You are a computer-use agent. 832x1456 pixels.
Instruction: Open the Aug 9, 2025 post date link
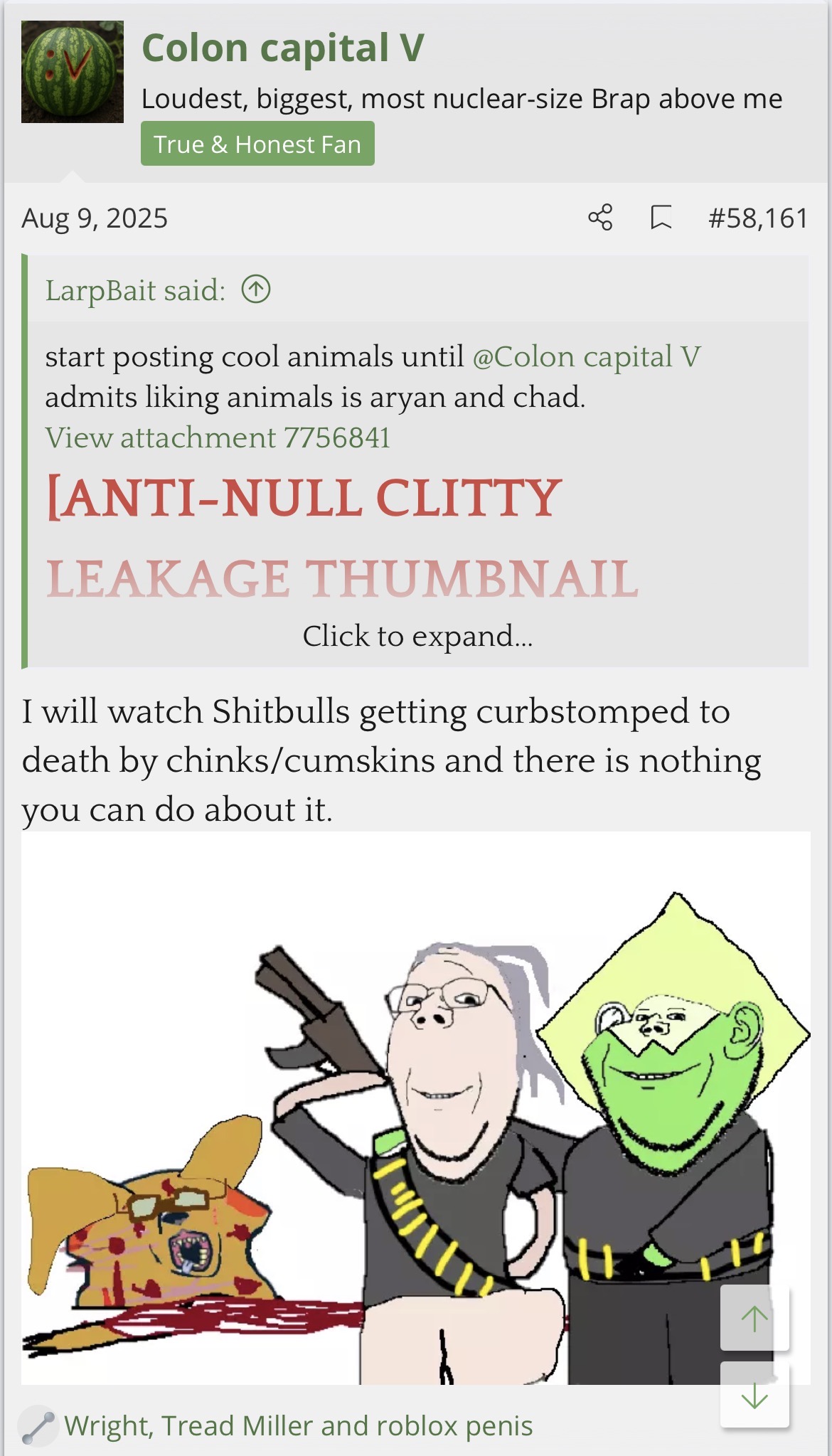pyautogui.click(x=95, y=218)
